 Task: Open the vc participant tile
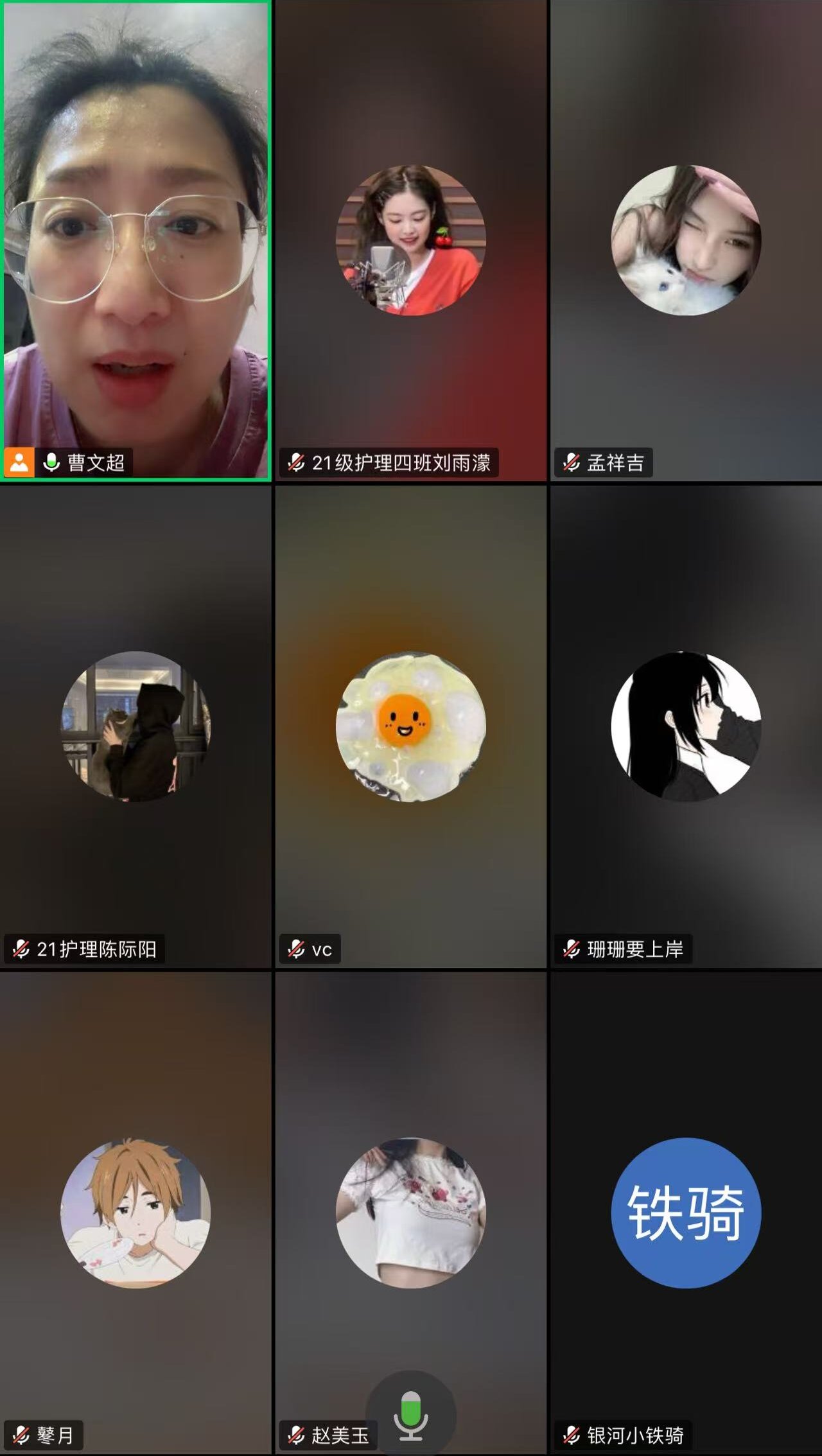411,726
